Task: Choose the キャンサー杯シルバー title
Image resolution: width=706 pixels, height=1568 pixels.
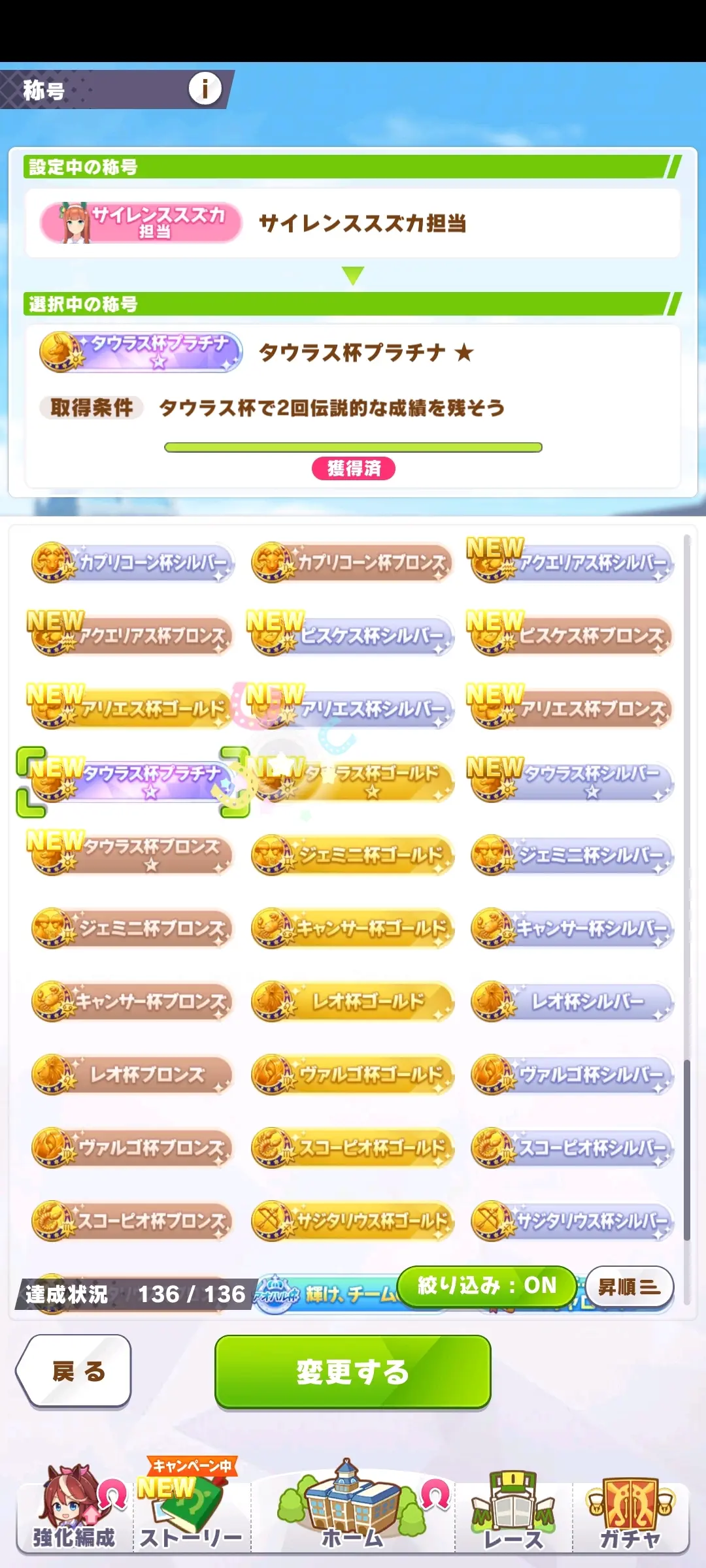Action: point(572,928)
